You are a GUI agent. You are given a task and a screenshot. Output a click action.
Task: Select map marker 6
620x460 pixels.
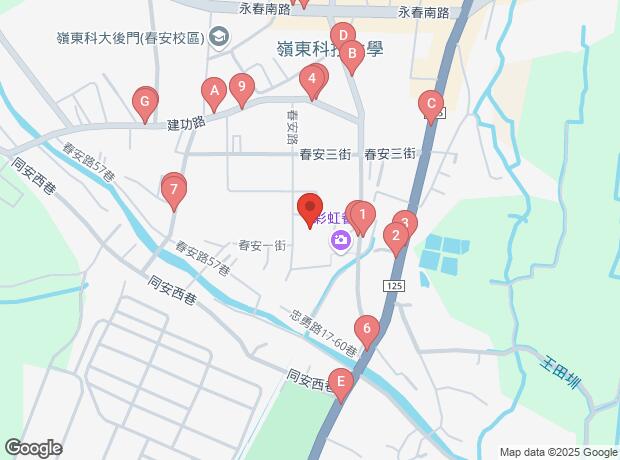tap(367, 329)
